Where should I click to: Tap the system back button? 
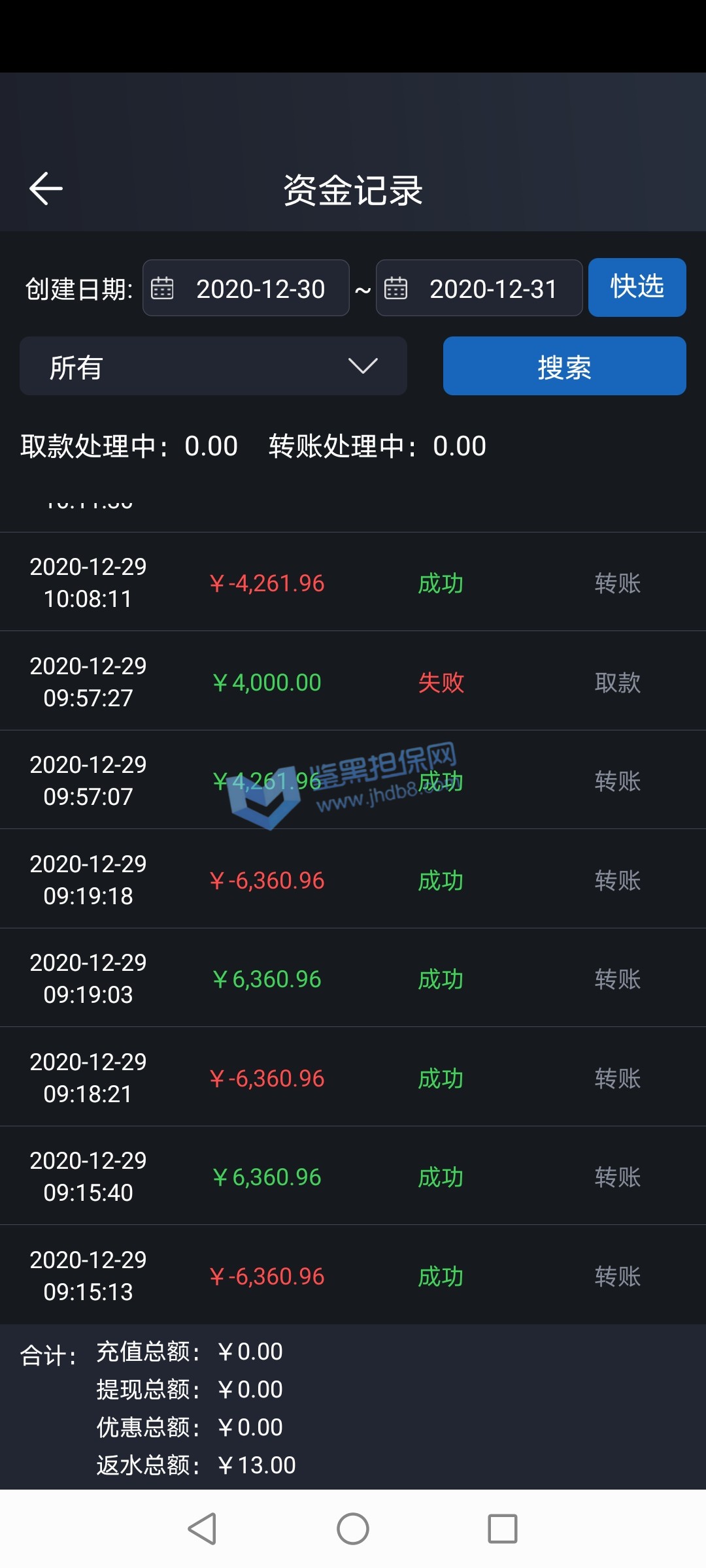pyautogui.click(x=202, y=1529)
